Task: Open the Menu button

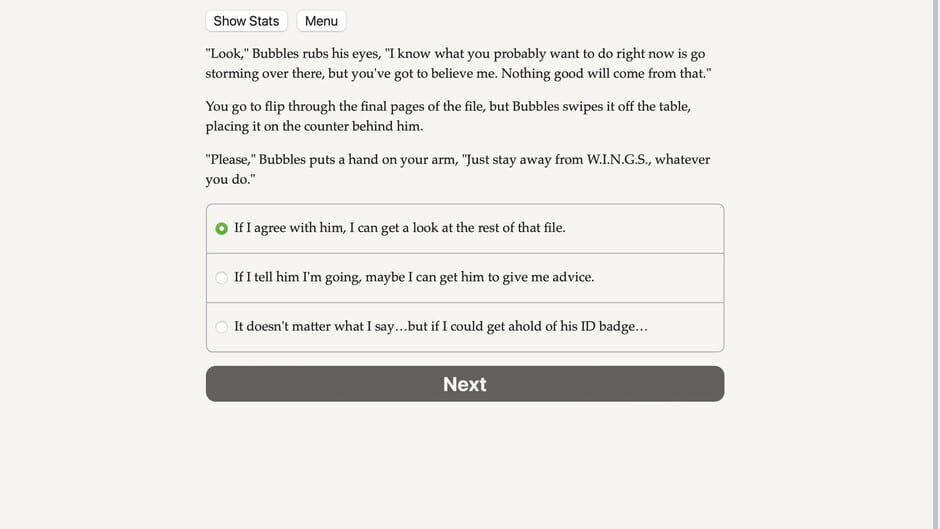Action: [321, 21]
